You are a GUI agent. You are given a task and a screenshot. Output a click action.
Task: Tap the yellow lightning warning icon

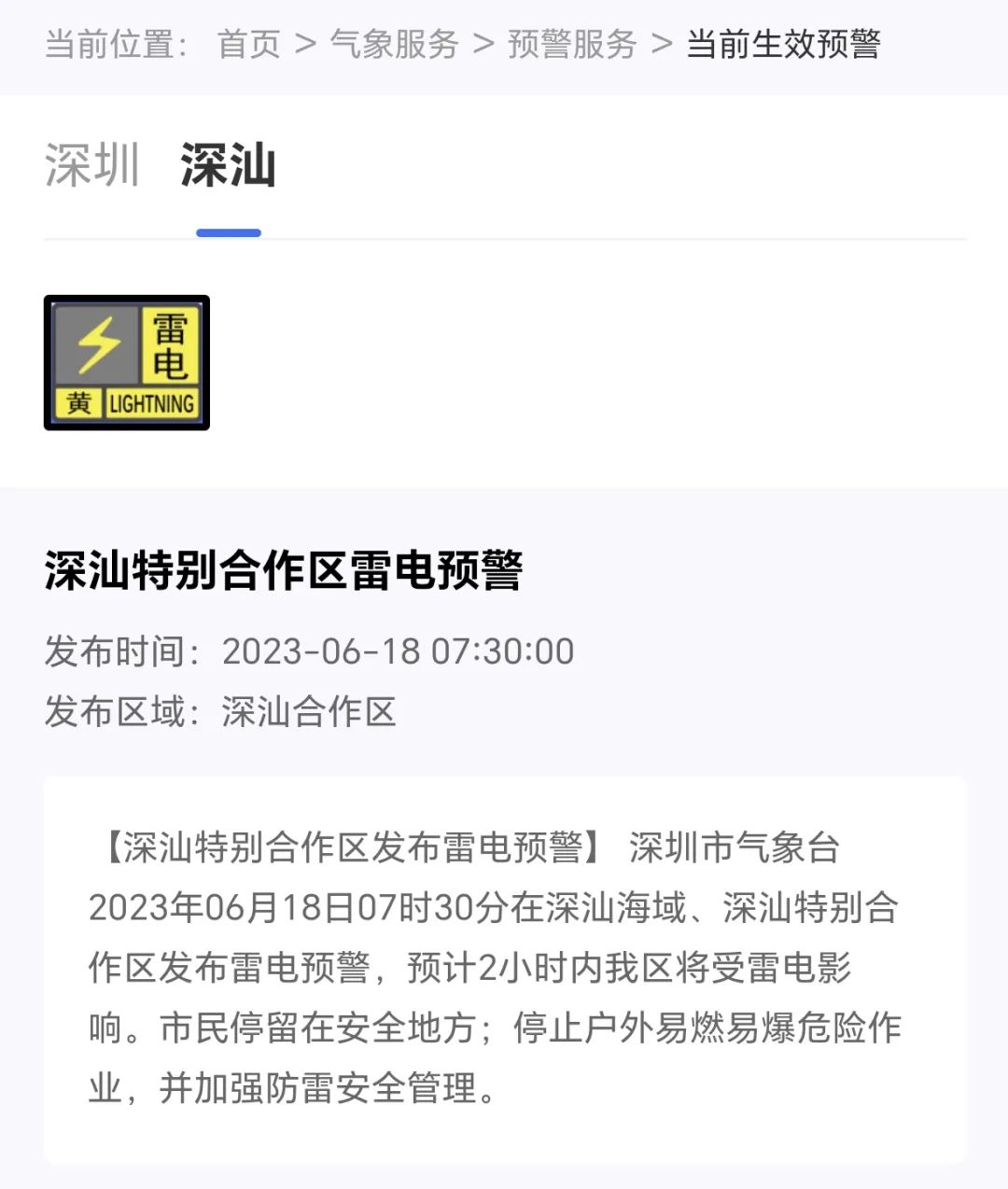click(127, 363)
